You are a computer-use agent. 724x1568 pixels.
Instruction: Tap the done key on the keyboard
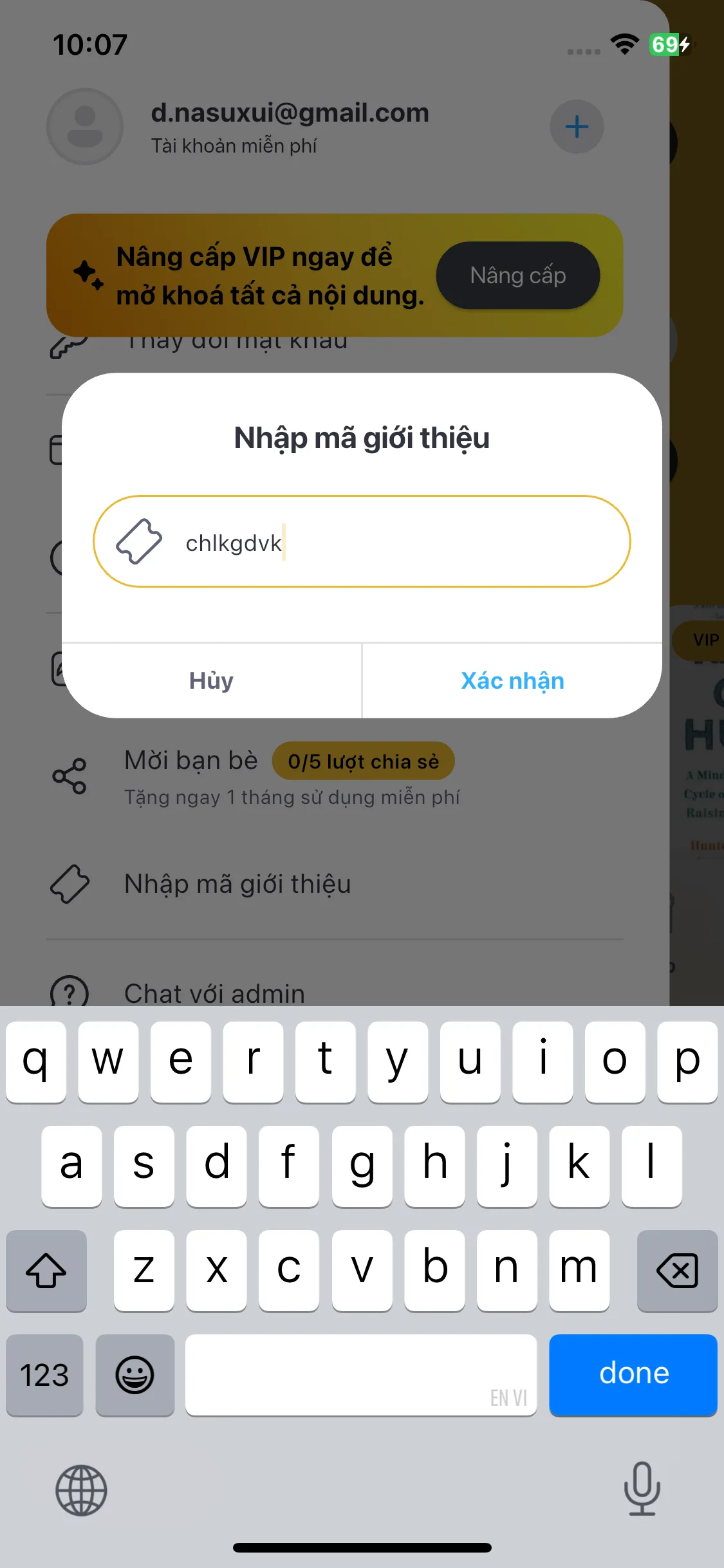pyautogui.click(x=633, y=1374)
